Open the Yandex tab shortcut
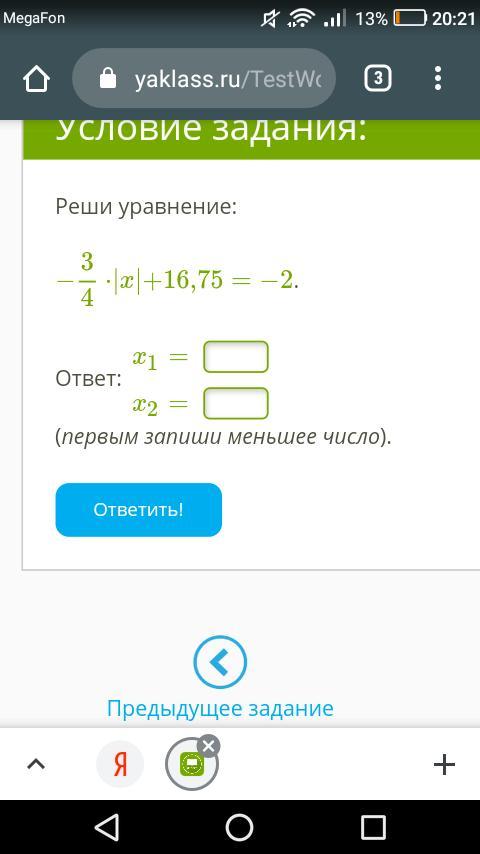 (x=120, y=765)
